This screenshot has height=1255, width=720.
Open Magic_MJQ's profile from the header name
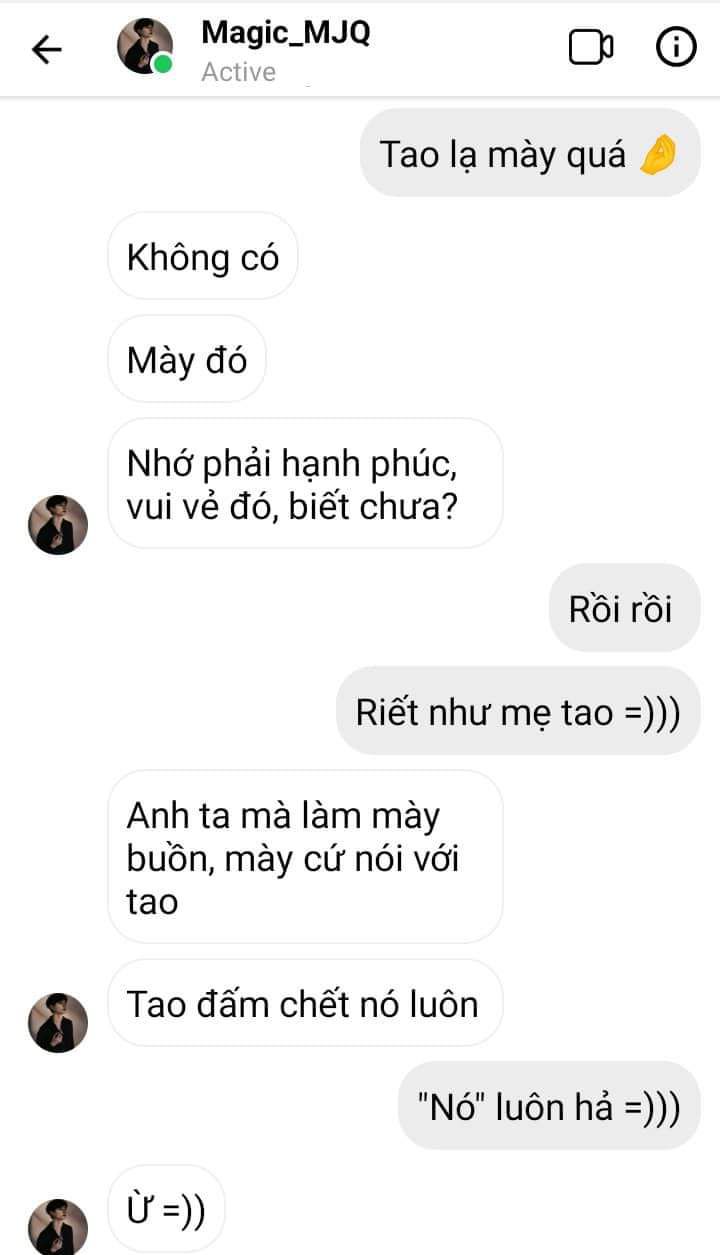click(285, 33)
